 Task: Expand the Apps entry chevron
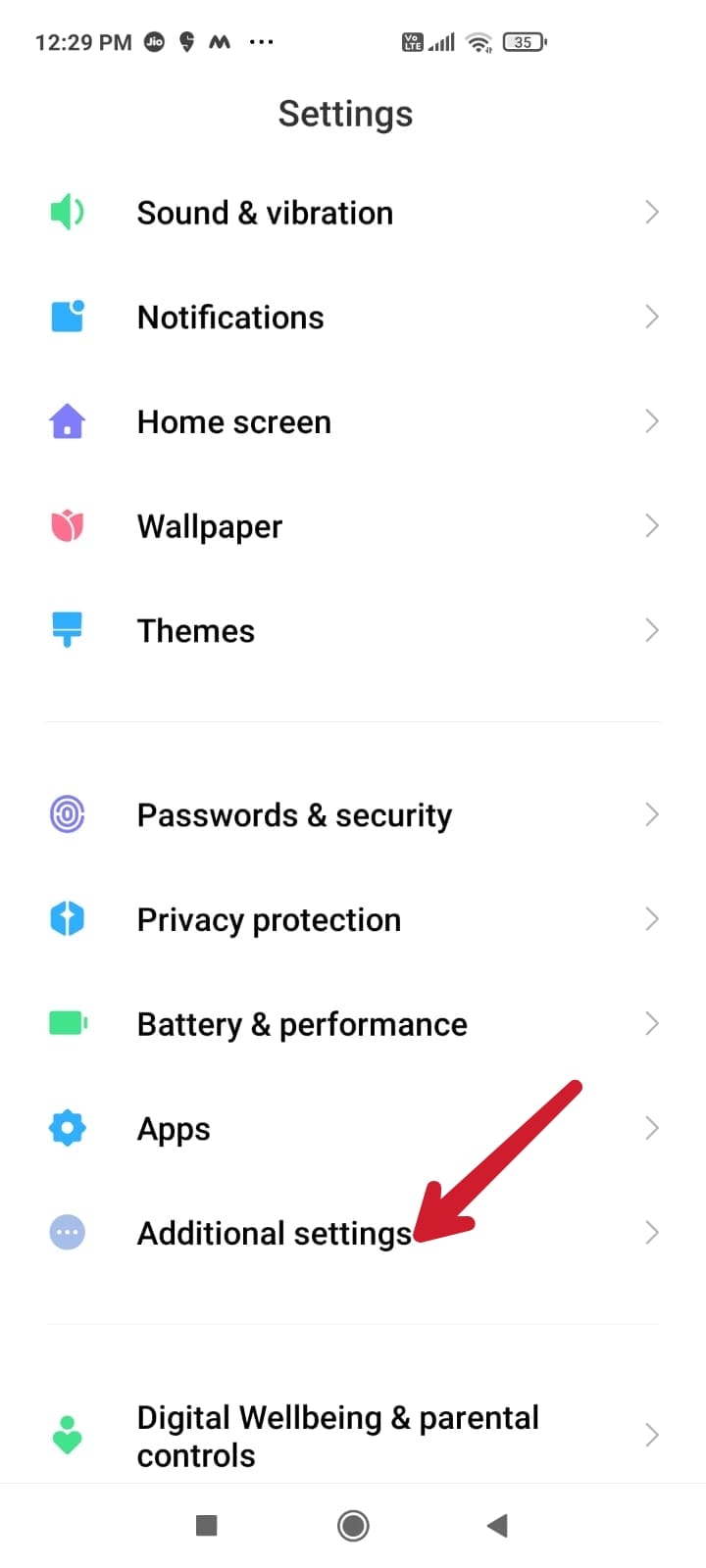[651, 1127]
